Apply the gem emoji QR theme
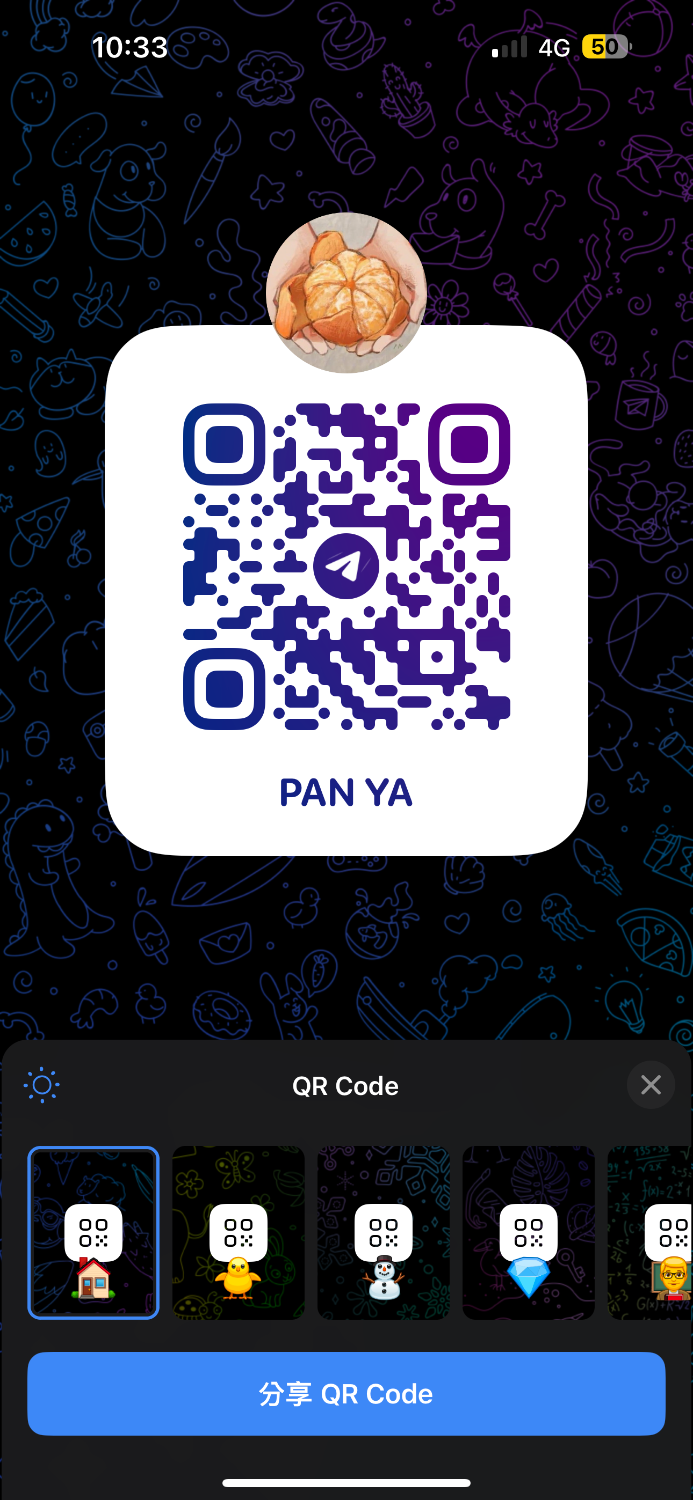 click(528, 1233)
